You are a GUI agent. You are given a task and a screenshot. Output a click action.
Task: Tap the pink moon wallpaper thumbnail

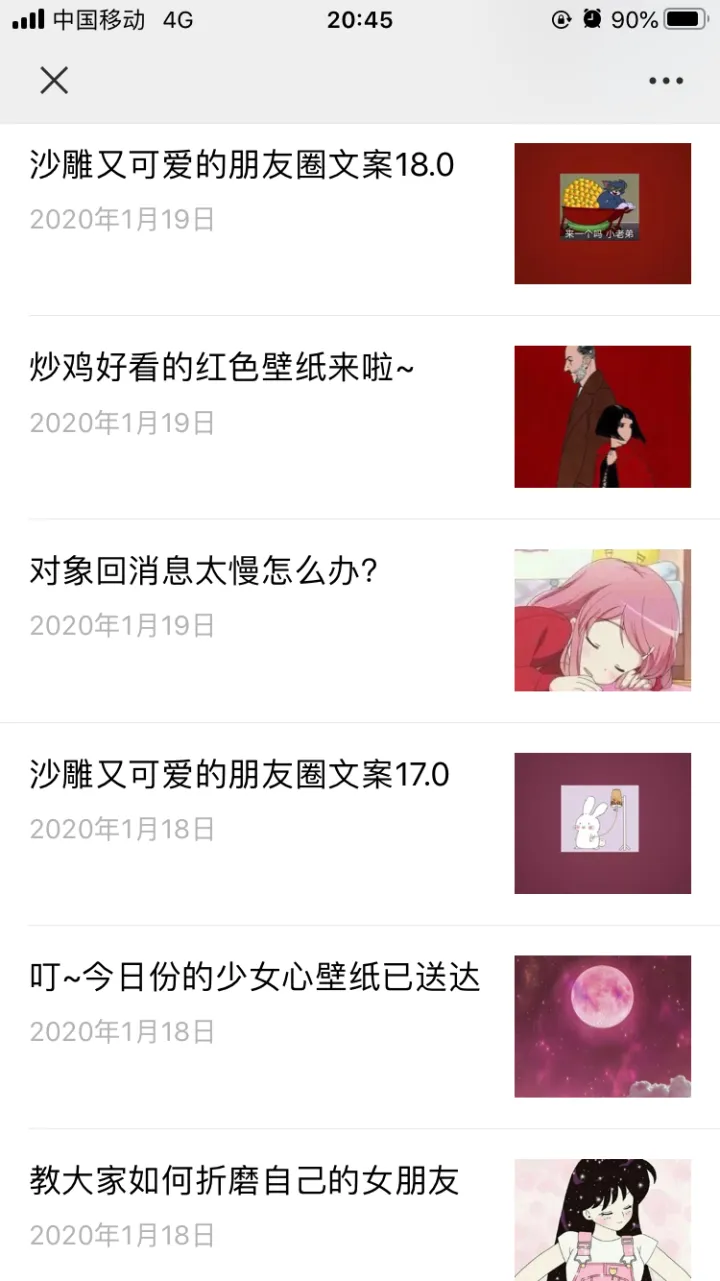click(601, 1026)
